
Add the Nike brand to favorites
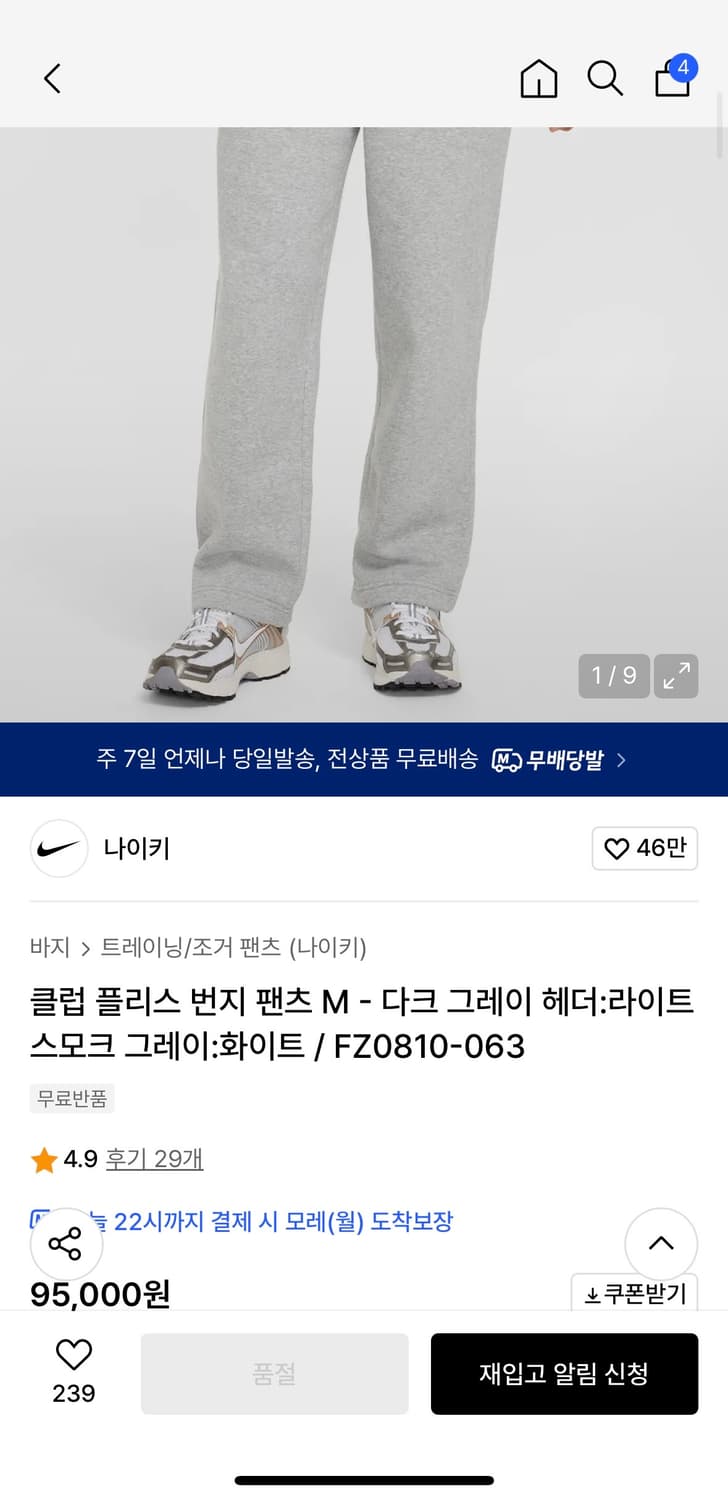[x=645, y=848]
